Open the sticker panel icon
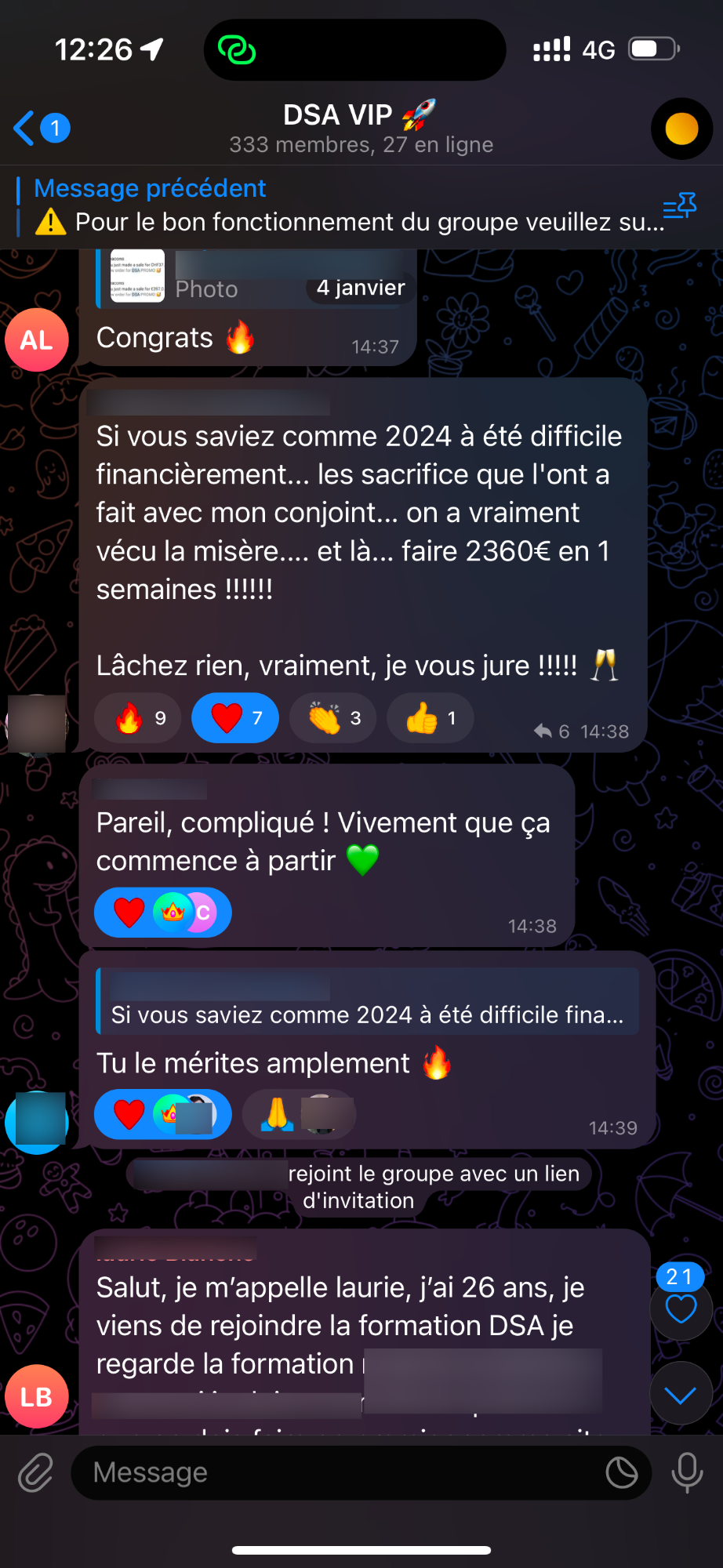Viewport: 723px width, 1568px height. point(622,1472)
